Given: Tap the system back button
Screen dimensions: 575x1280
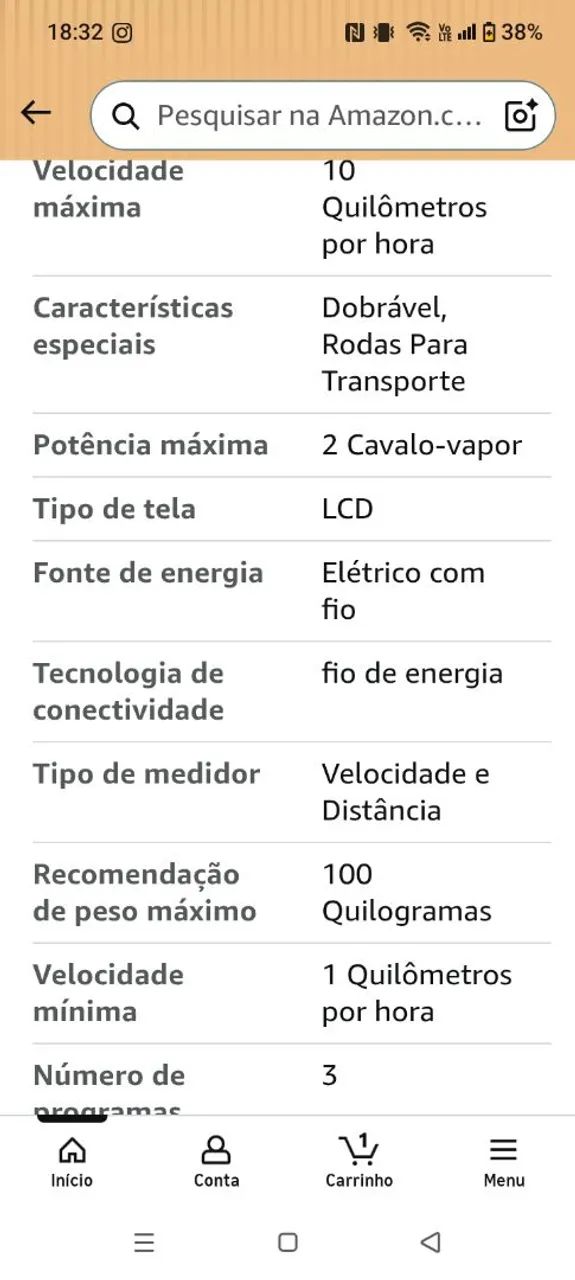Looking at the screenshot, I should tap(431, 1242).
